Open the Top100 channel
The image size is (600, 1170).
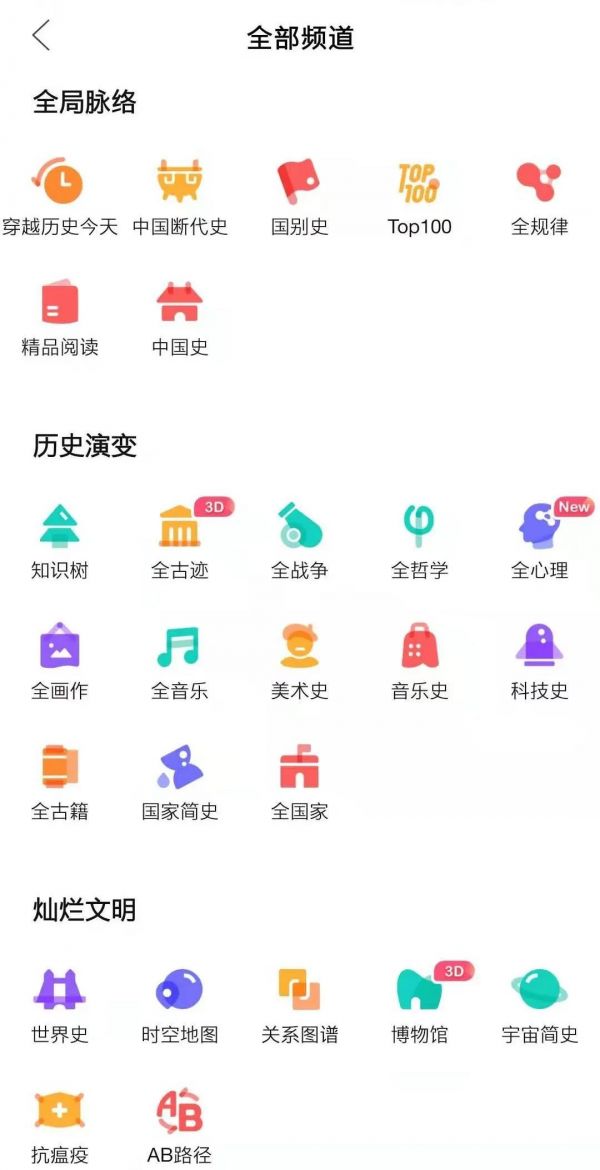point(419,183)
